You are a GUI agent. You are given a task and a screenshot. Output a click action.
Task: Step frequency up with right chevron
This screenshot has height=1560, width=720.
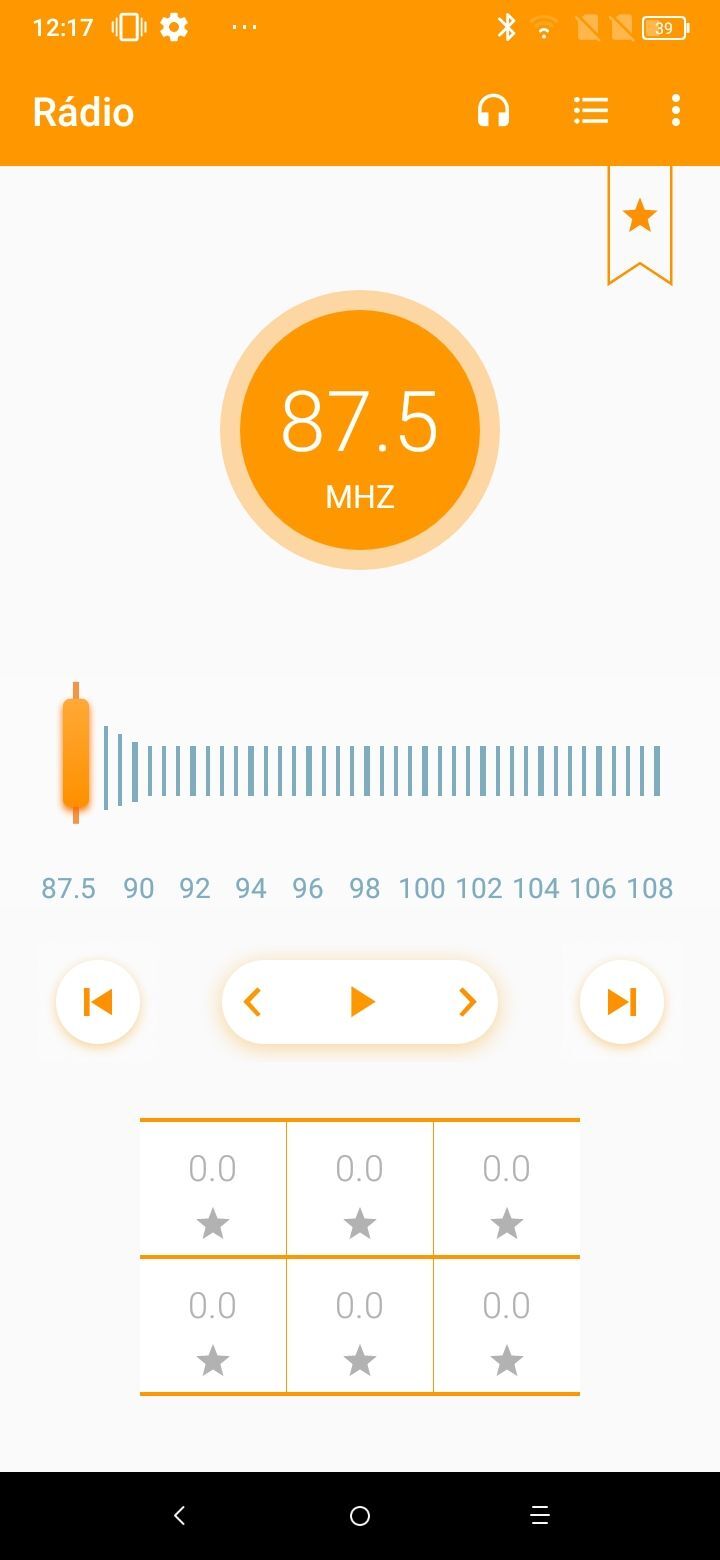(x=467, y=1002)
